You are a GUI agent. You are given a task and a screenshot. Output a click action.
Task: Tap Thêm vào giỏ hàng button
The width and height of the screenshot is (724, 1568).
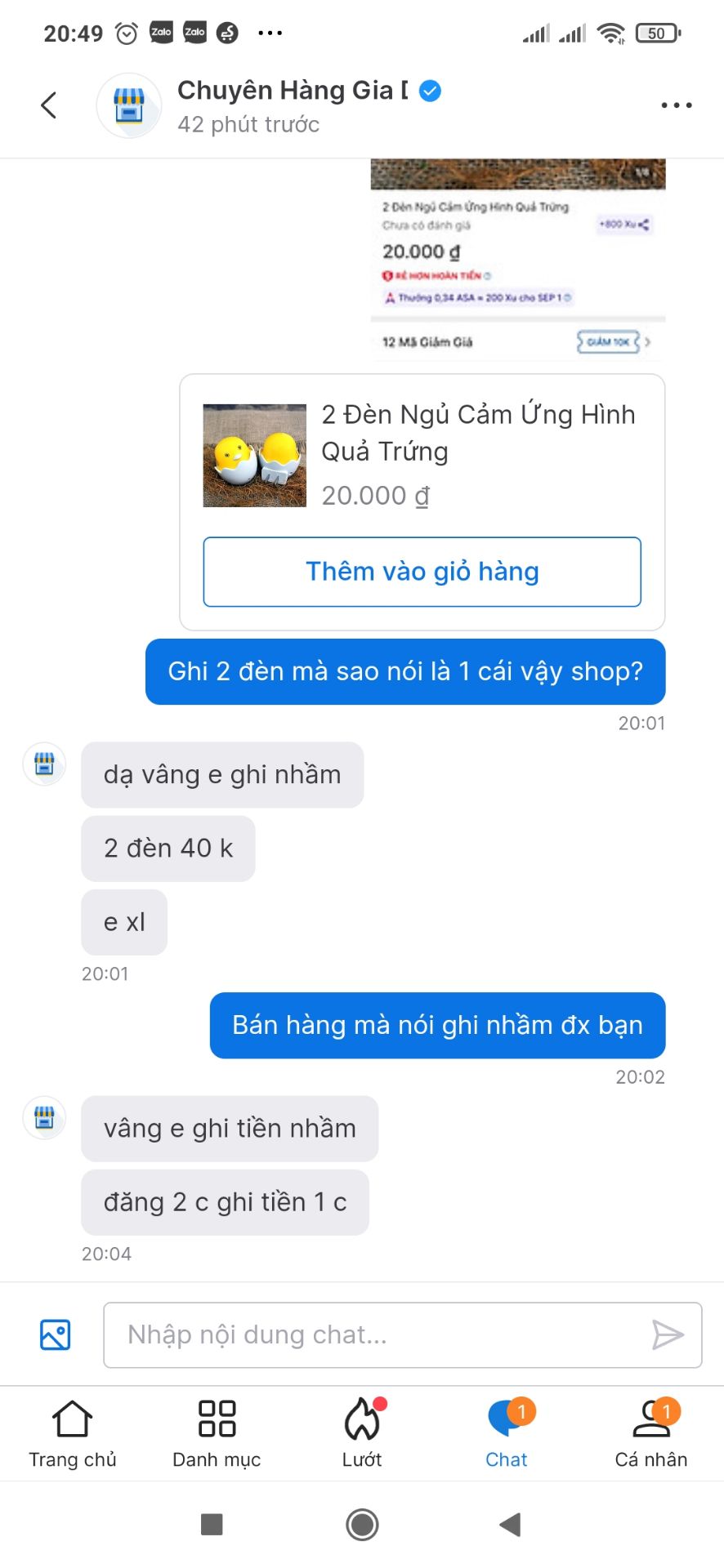click(422, 572)
